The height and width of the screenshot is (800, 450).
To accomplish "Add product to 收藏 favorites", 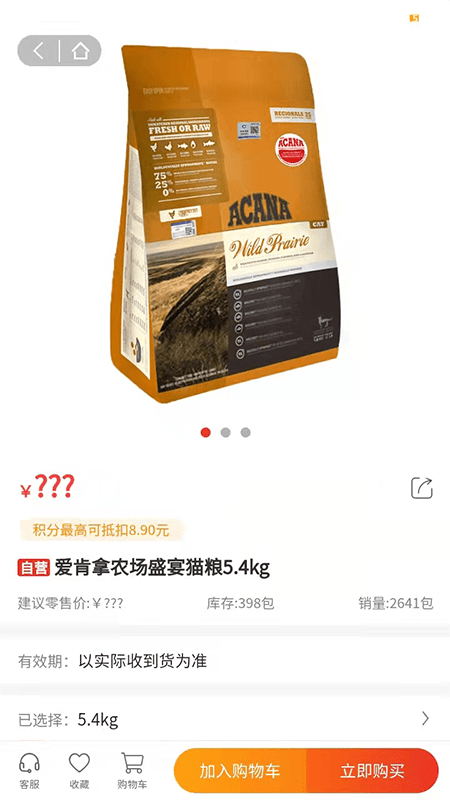I will point(79,771).
